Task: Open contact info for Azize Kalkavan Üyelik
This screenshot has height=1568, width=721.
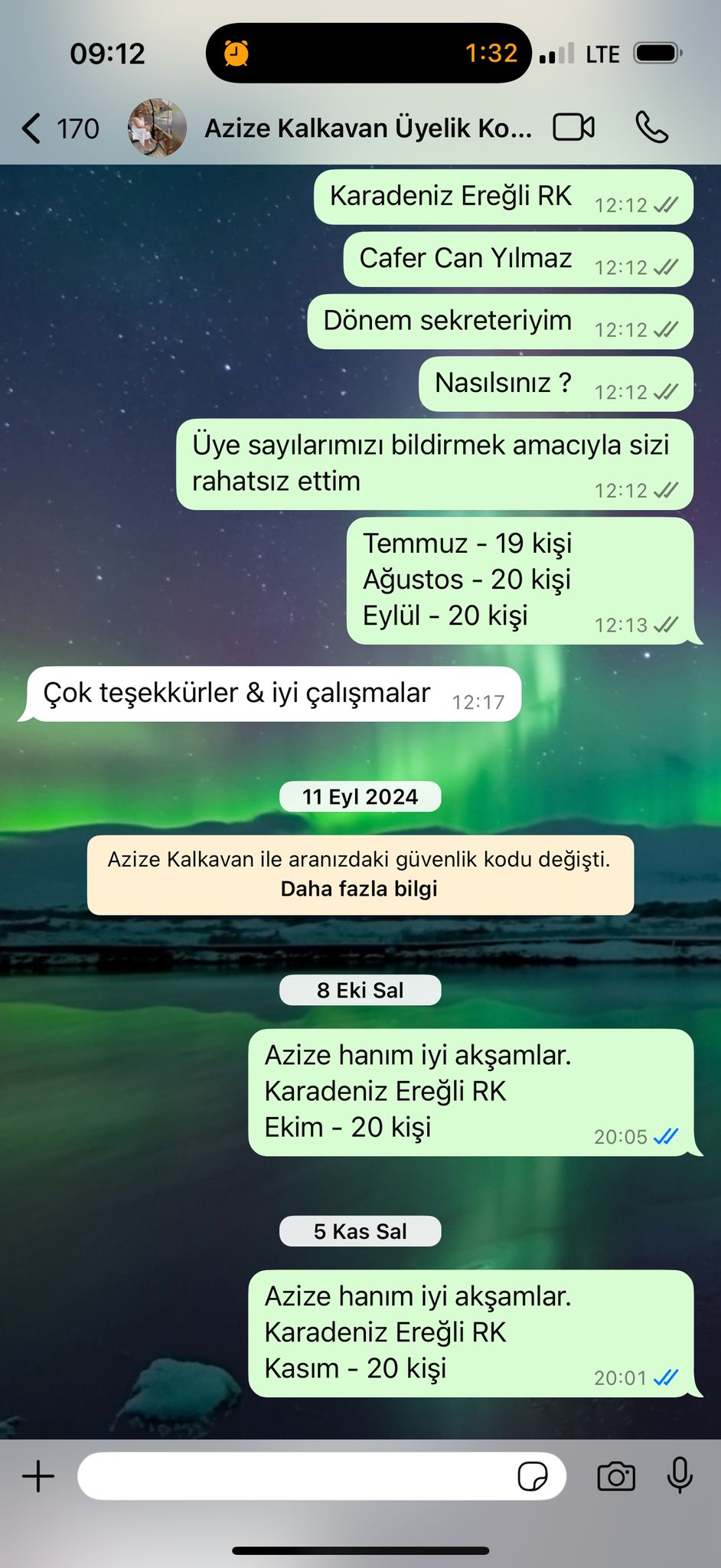Action: (x=368, y=128)
